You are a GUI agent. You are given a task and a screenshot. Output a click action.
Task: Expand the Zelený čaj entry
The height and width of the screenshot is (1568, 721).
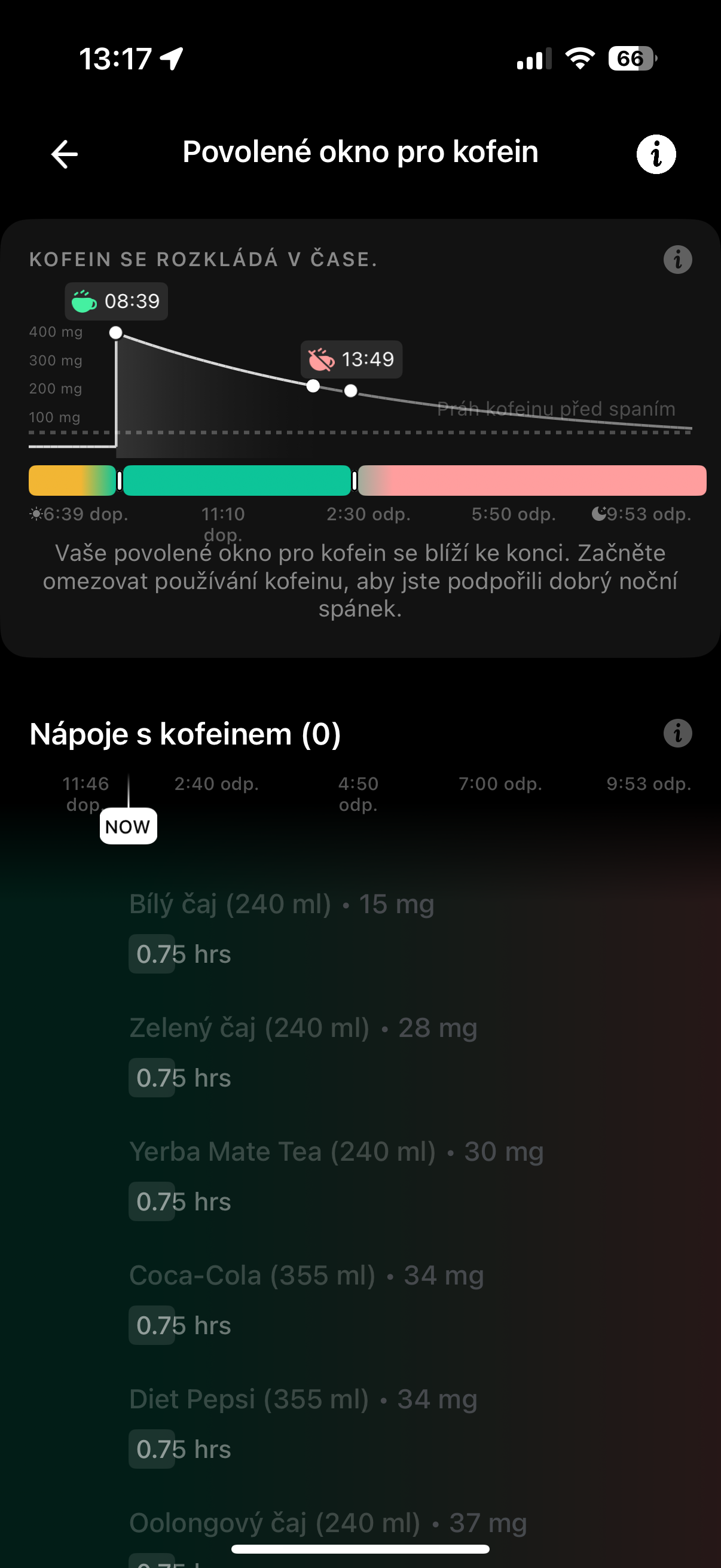click(x=303, y=1028)
